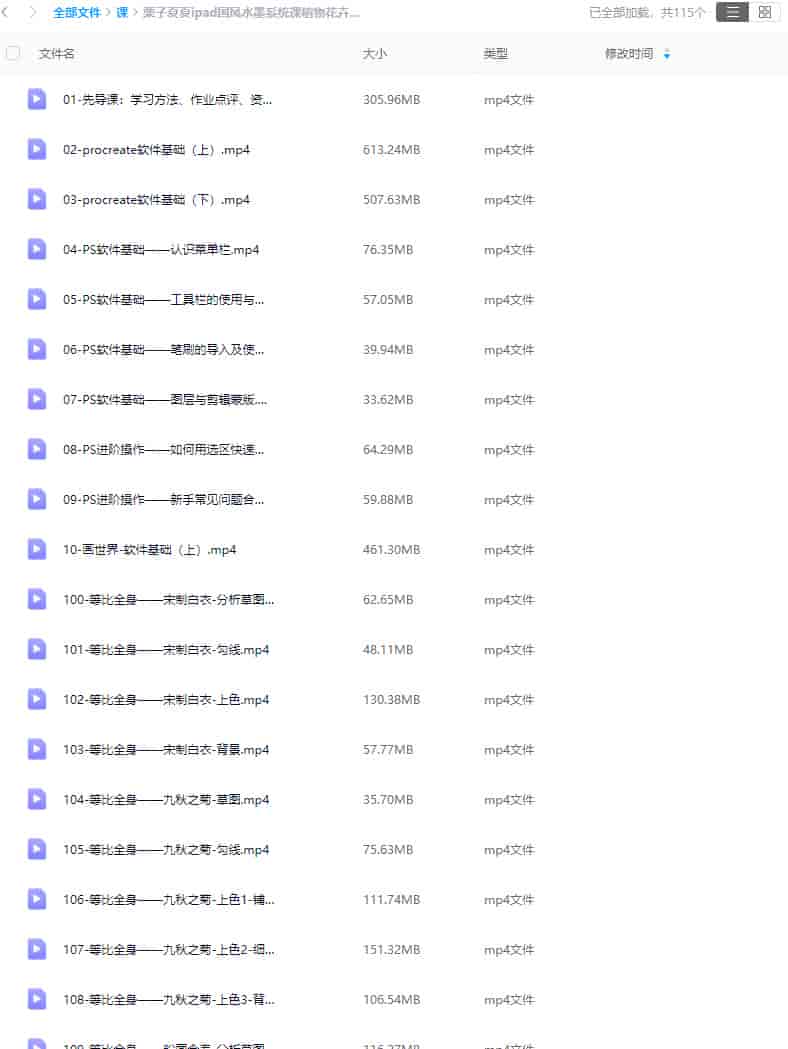Go back with the left arrow
The image size is (788, 1049).
click(6, 13)
